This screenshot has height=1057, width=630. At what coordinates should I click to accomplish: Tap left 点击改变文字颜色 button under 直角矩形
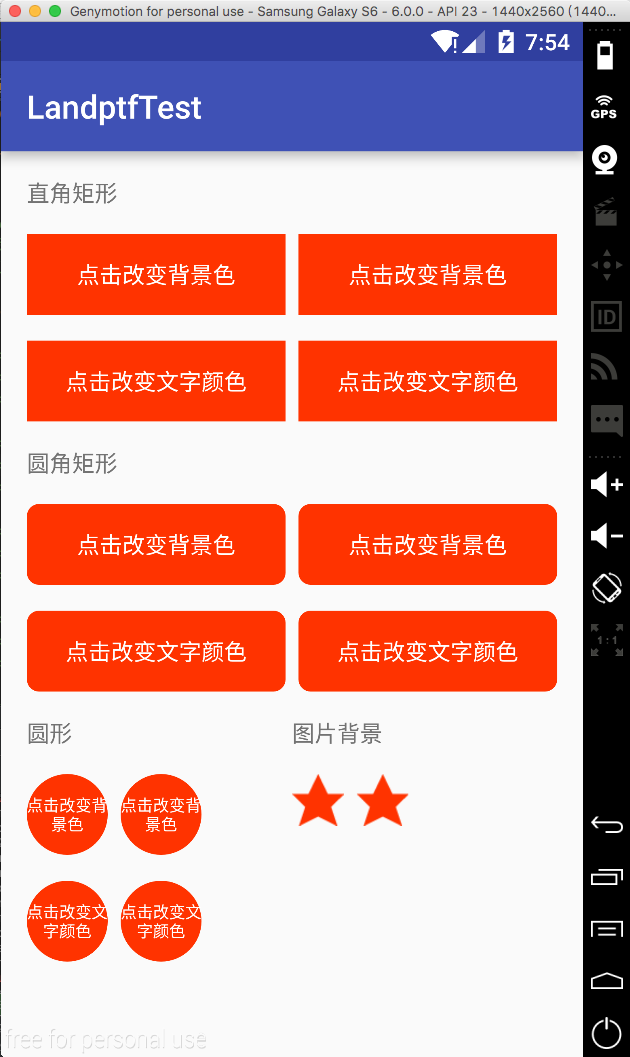[156, 381]
